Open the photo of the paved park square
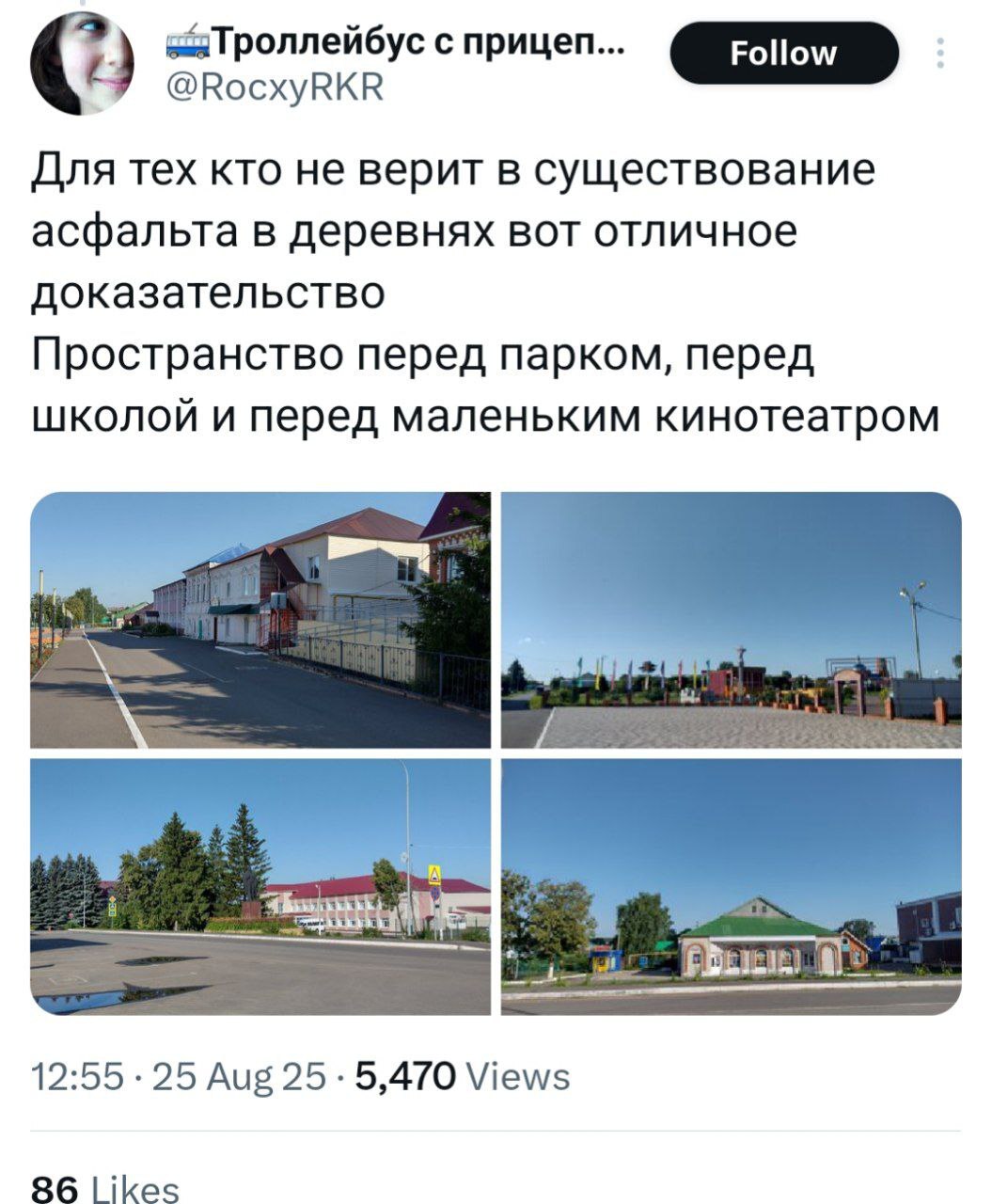This screenshot has height=1204, width=992. coord(731,620)
